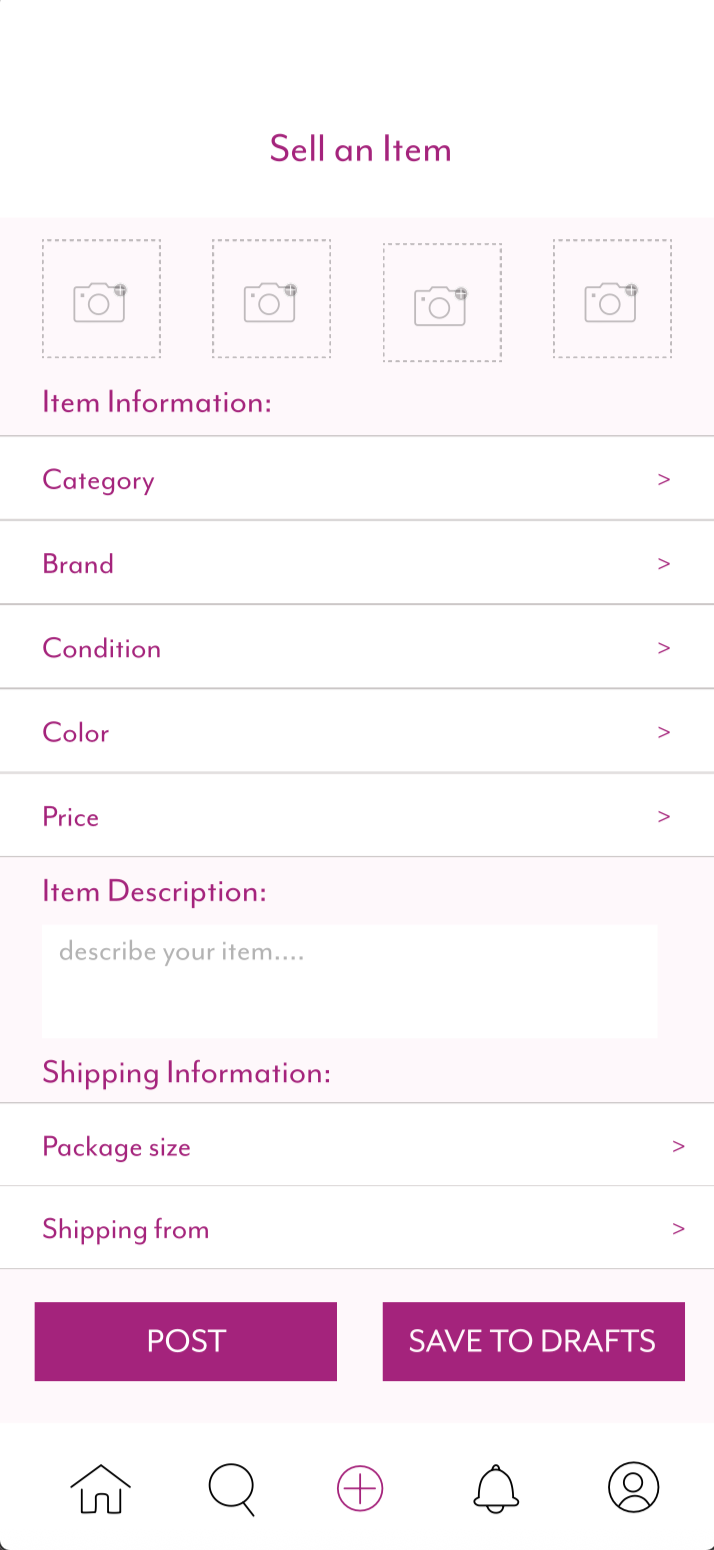This screenshot has height=1550, width=714.
Task: Tap the item description text field
Action: (349, 980)
